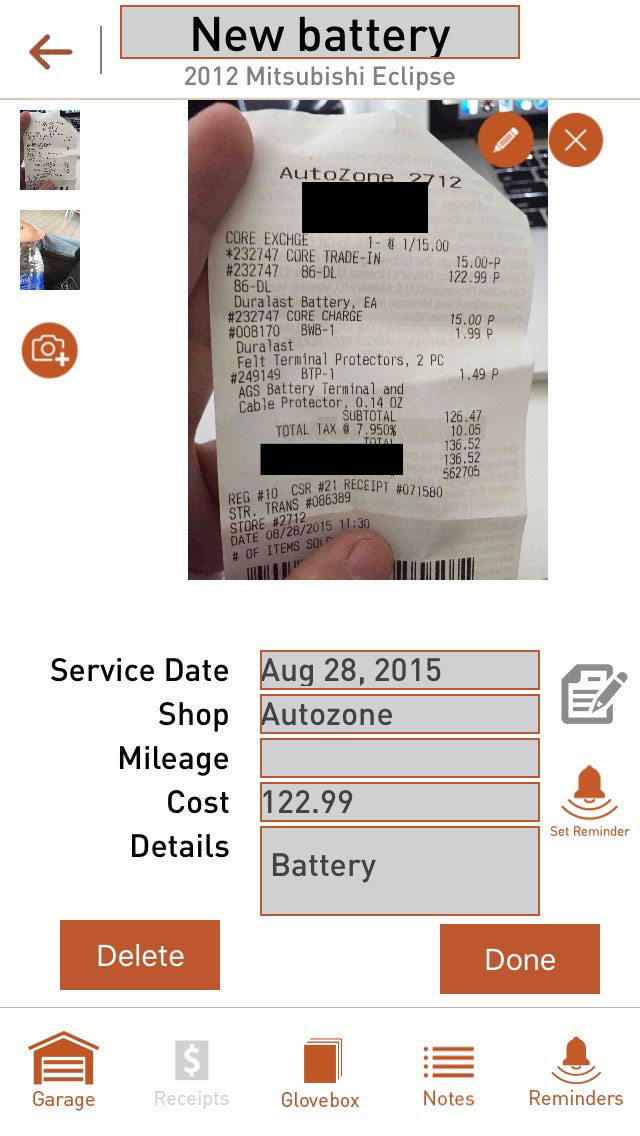Edit the Details box showing Battery

(400, 871)
